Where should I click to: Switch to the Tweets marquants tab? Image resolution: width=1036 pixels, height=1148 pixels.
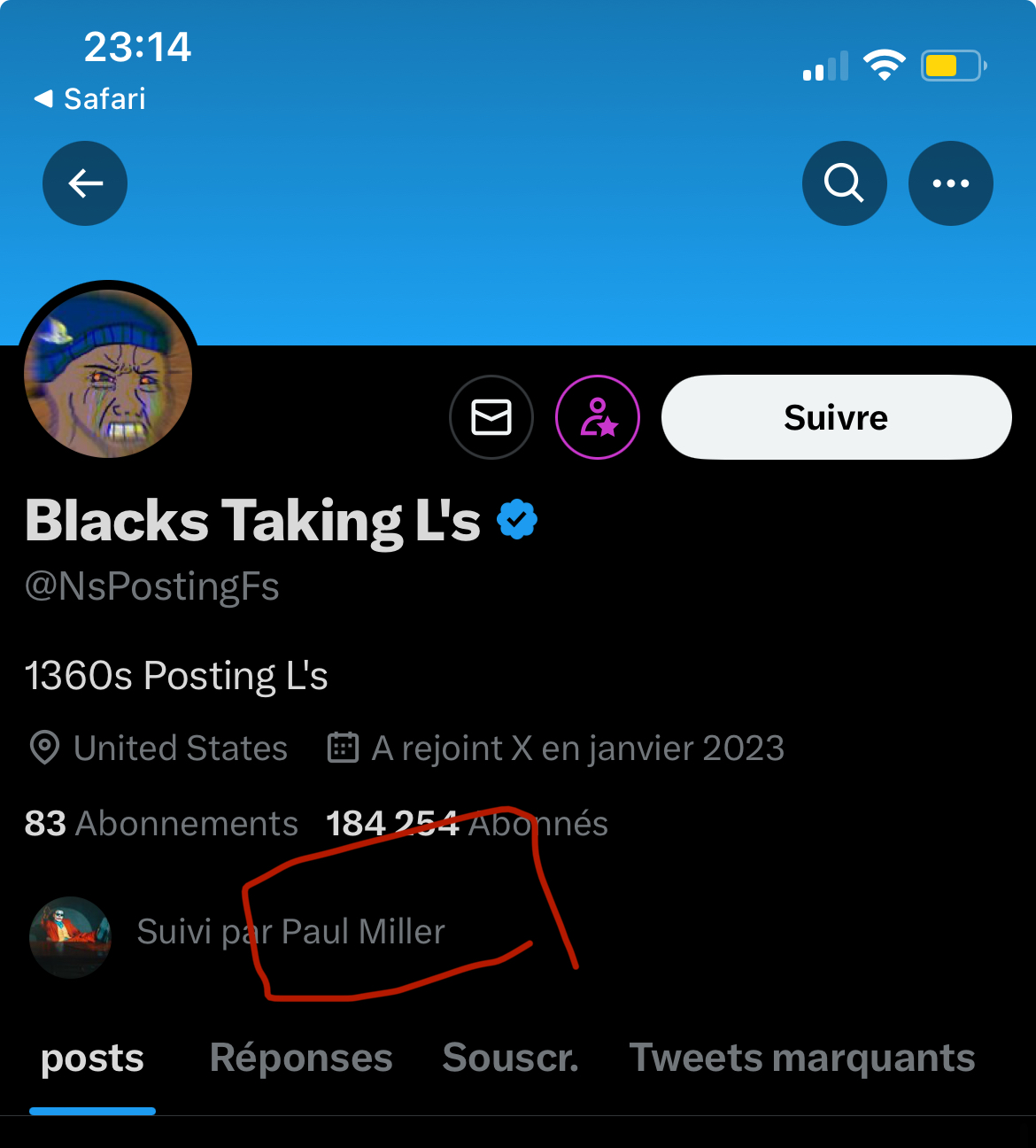point(801,1058)
